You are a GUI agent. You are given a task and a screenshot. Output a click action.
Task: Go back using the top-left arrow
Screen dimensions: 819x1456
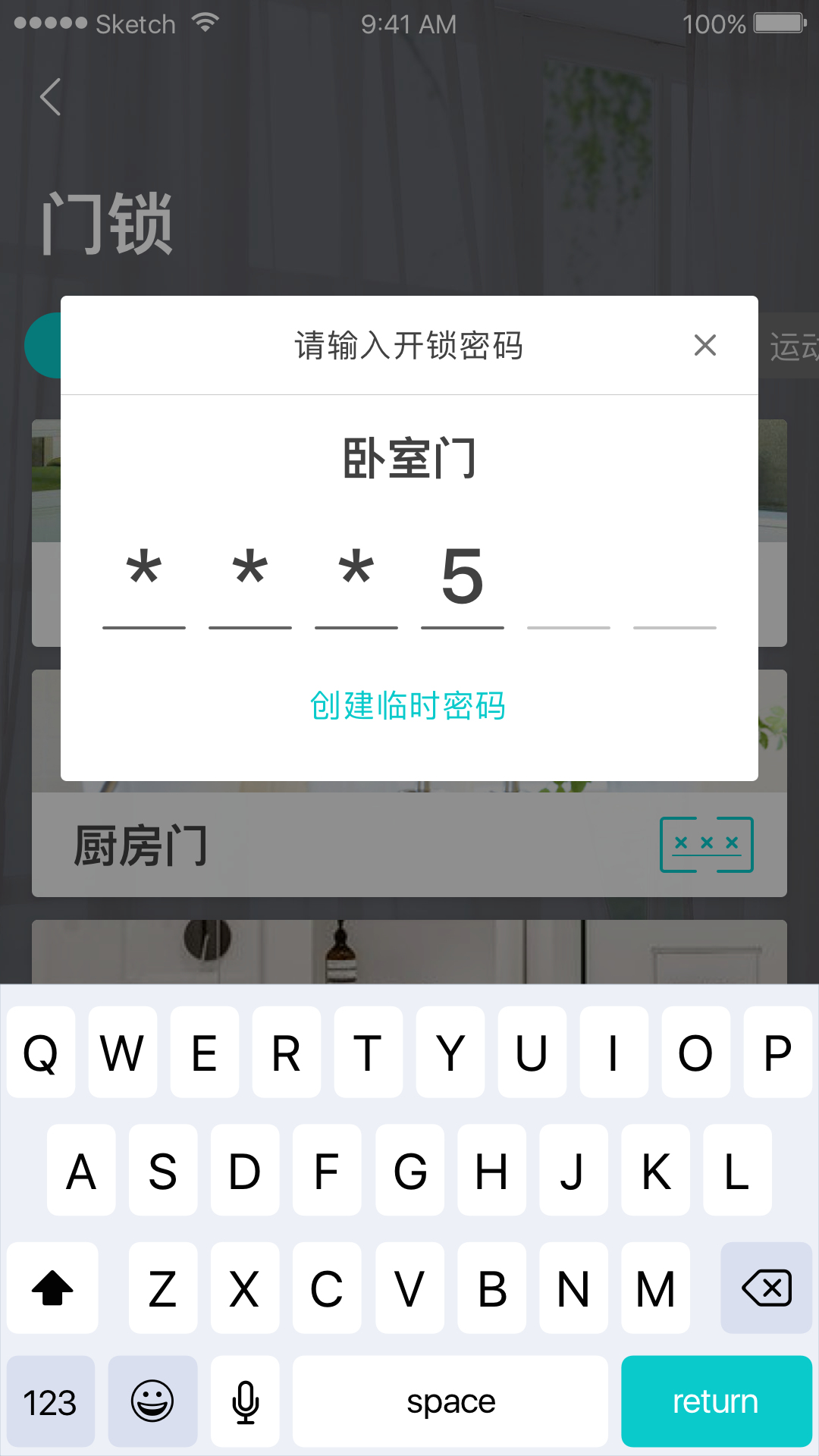tap(50, 97)
